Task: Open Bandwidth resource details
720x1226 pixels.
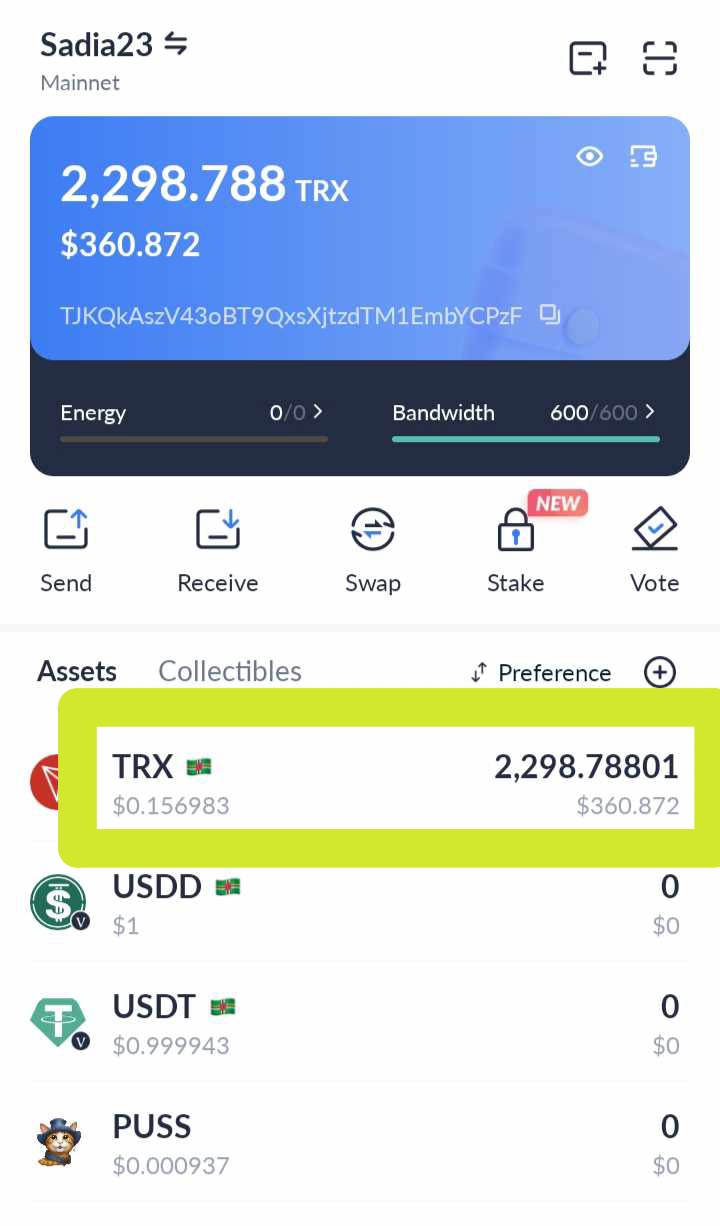Action: click(x=524, y=413)
